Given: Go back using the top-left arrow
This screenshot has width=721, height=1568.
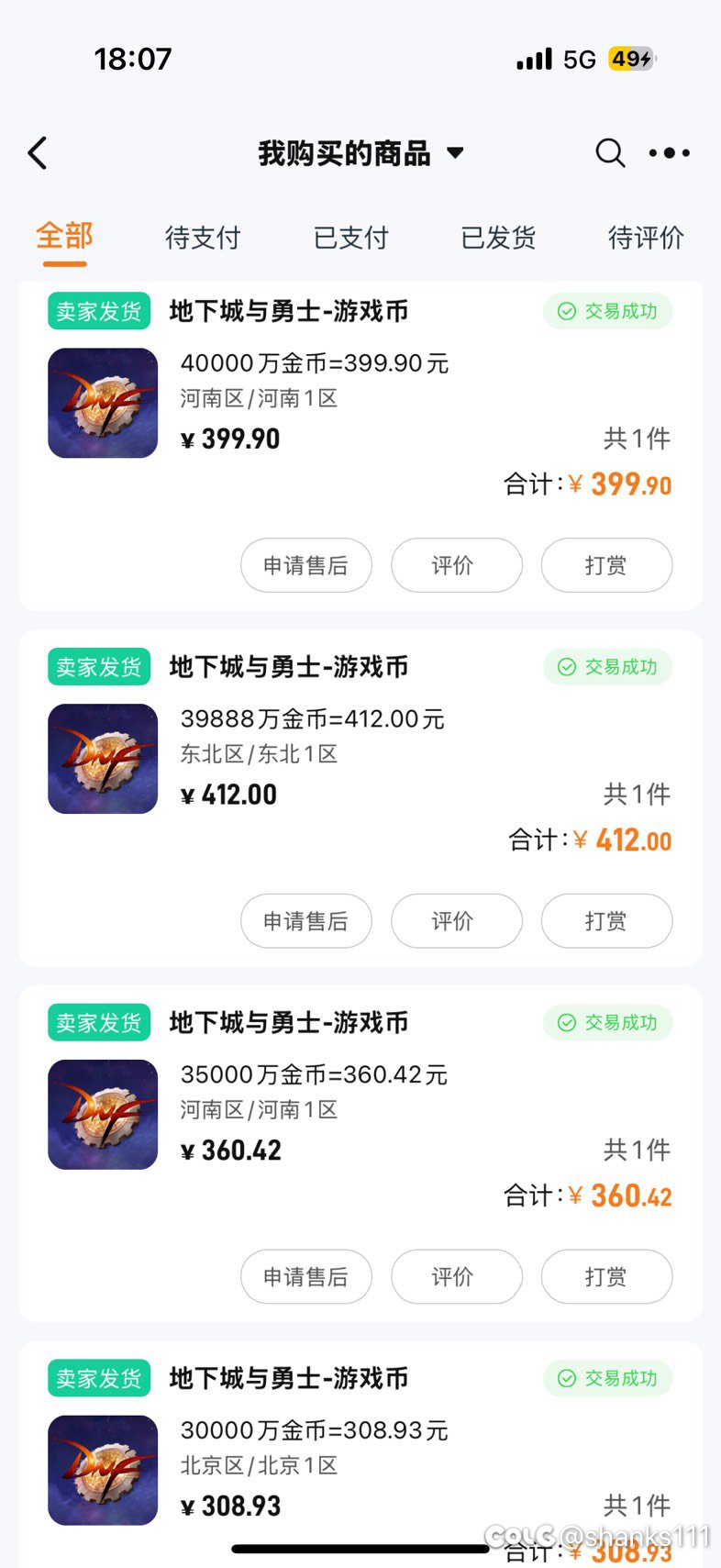Looking at the screenshot, I should 39,153.
